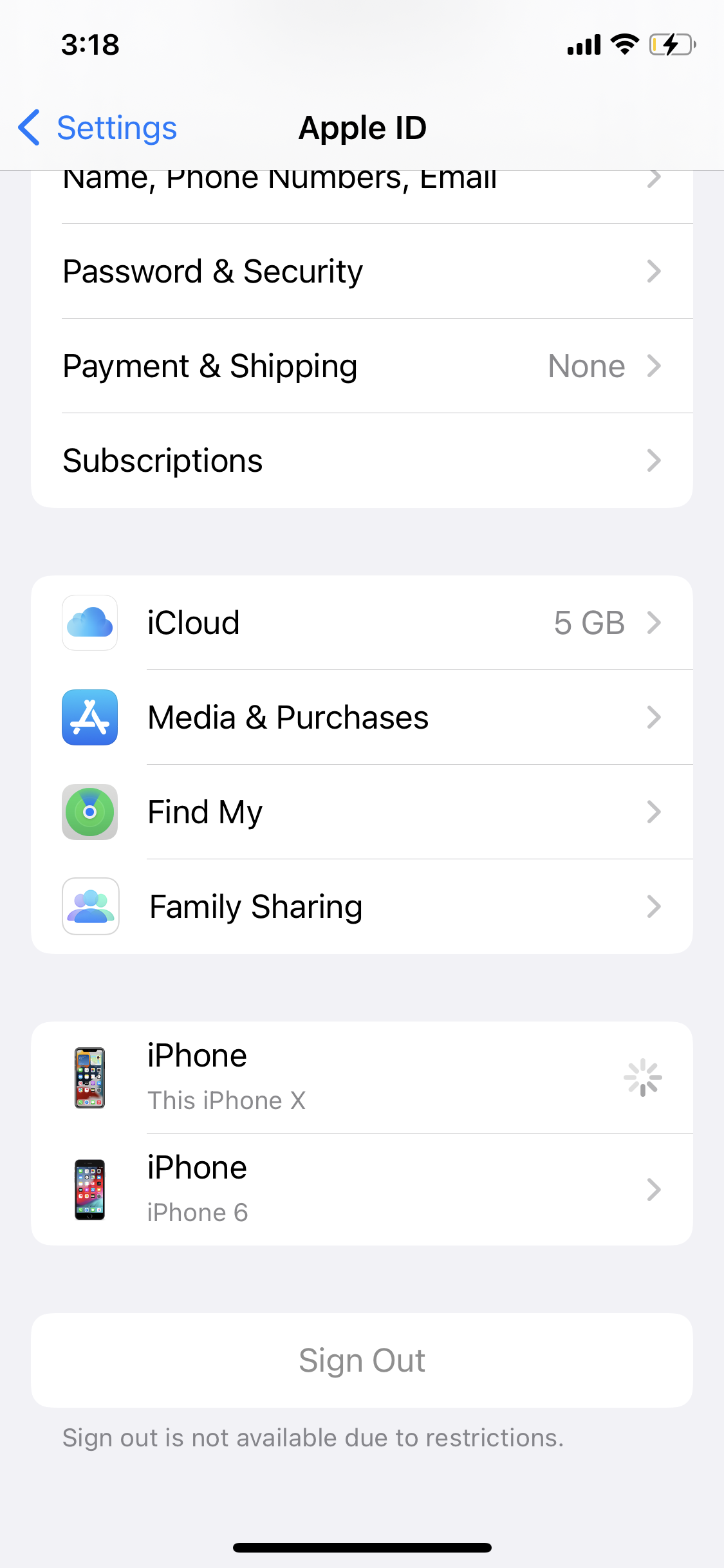Open iCloud settings

click(x=362, y=622)
